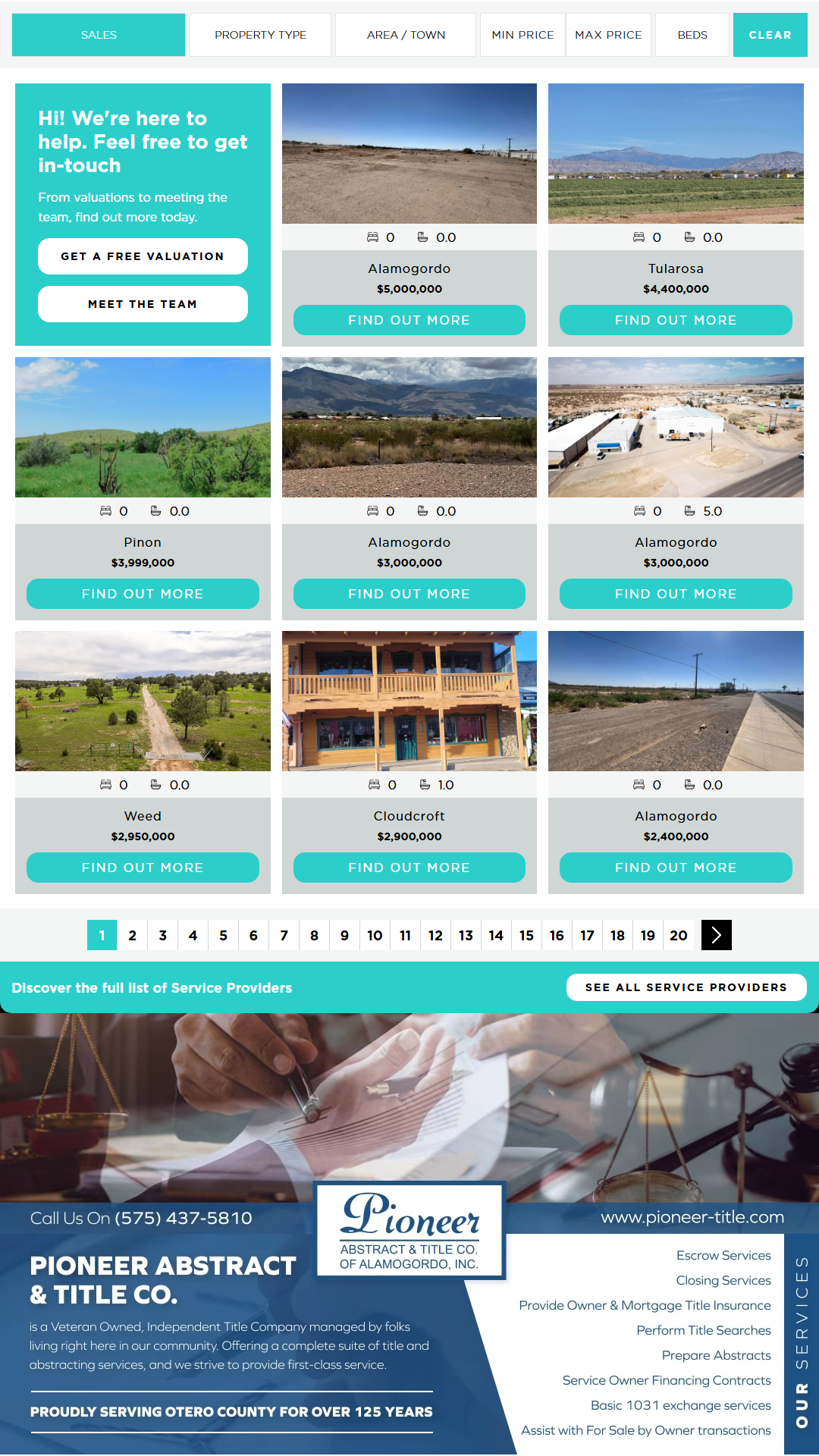Screen dimensions: 819x1456
Task: Open the Beds filter
Action: [692, 35]
